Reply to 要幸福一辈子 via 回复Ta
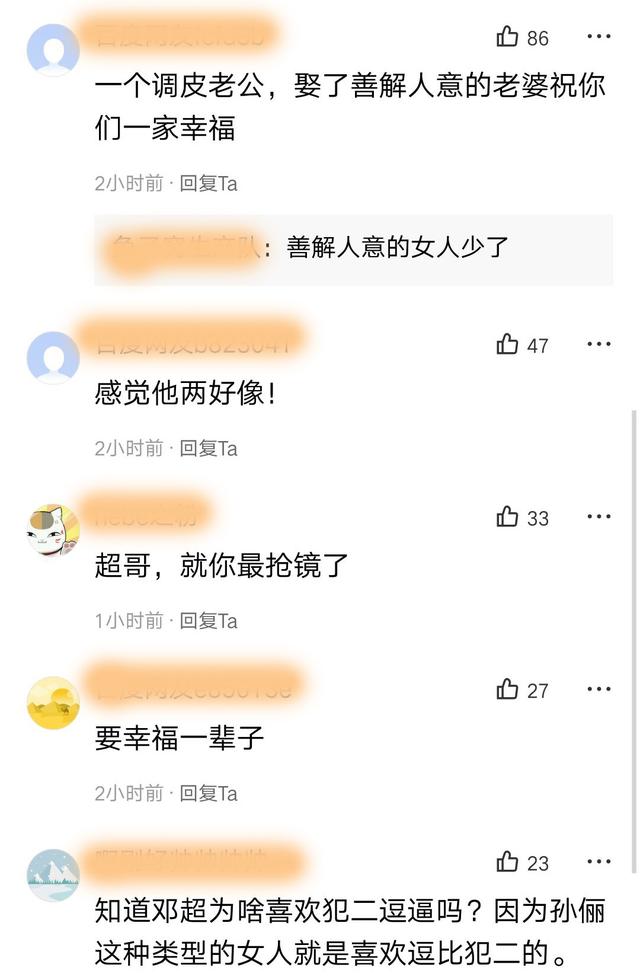This screenshot has width=640, height=977. tap(208, 793)
